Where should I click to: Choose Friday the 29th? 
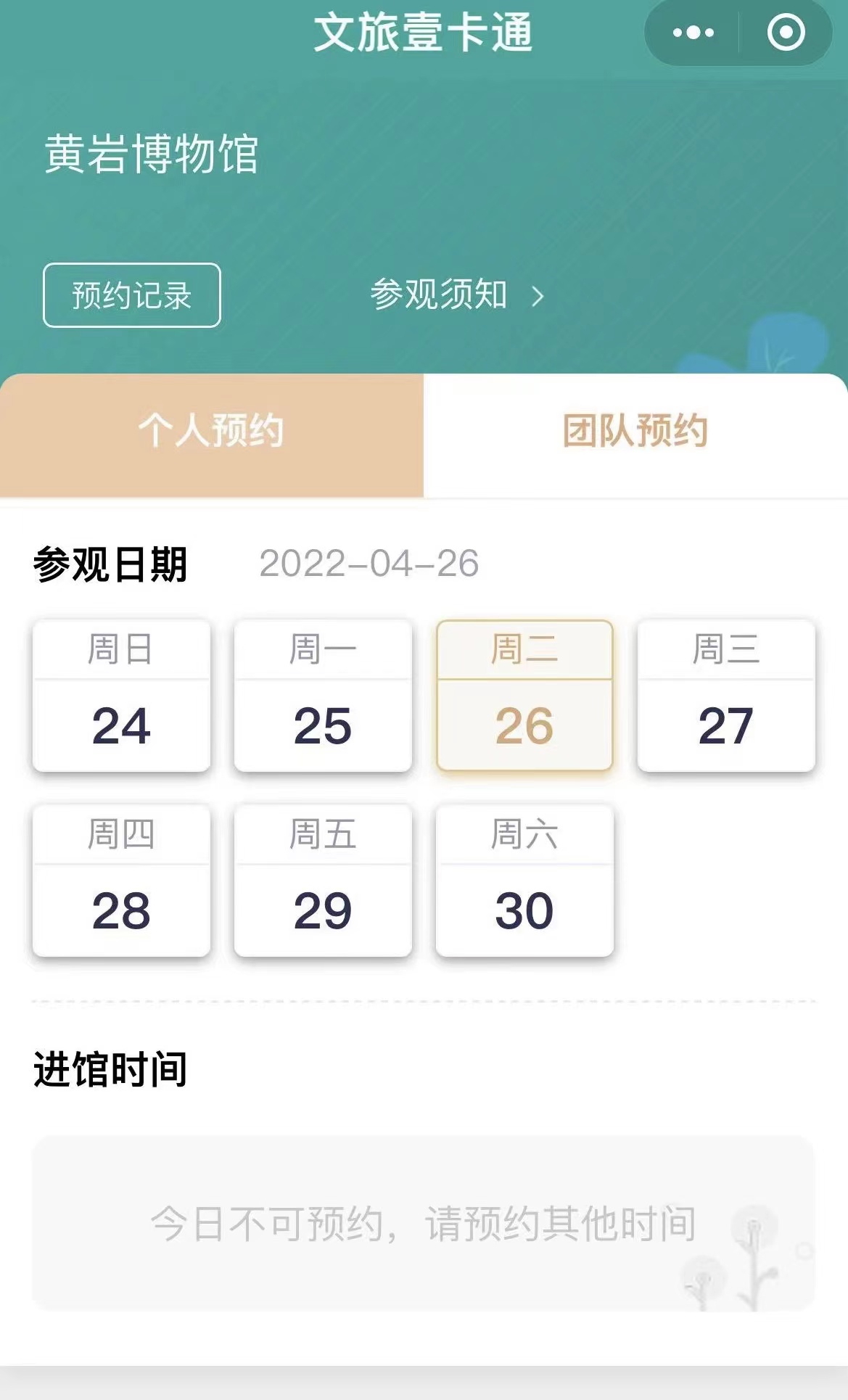coord(323,881)
